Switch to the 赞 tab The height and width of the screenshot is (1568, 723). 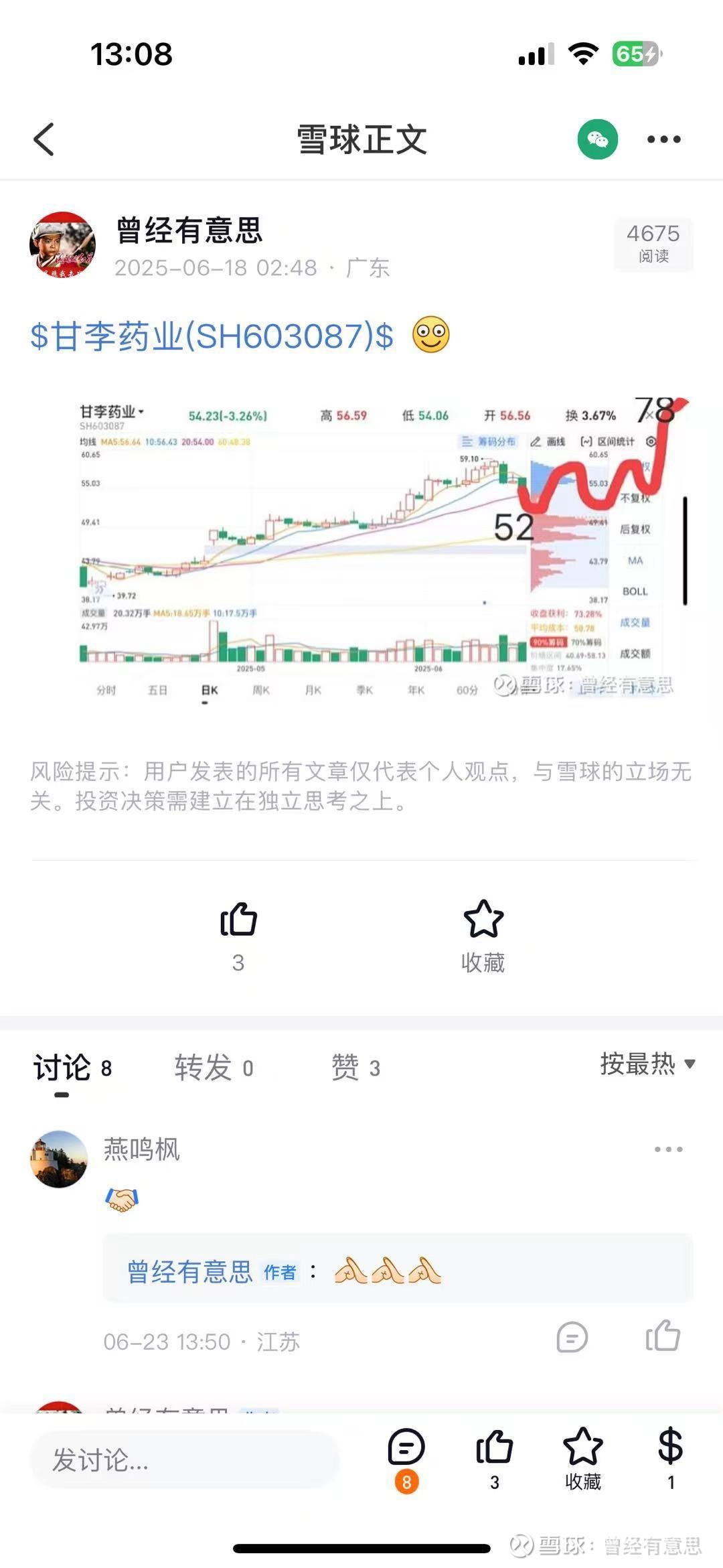355,1068
